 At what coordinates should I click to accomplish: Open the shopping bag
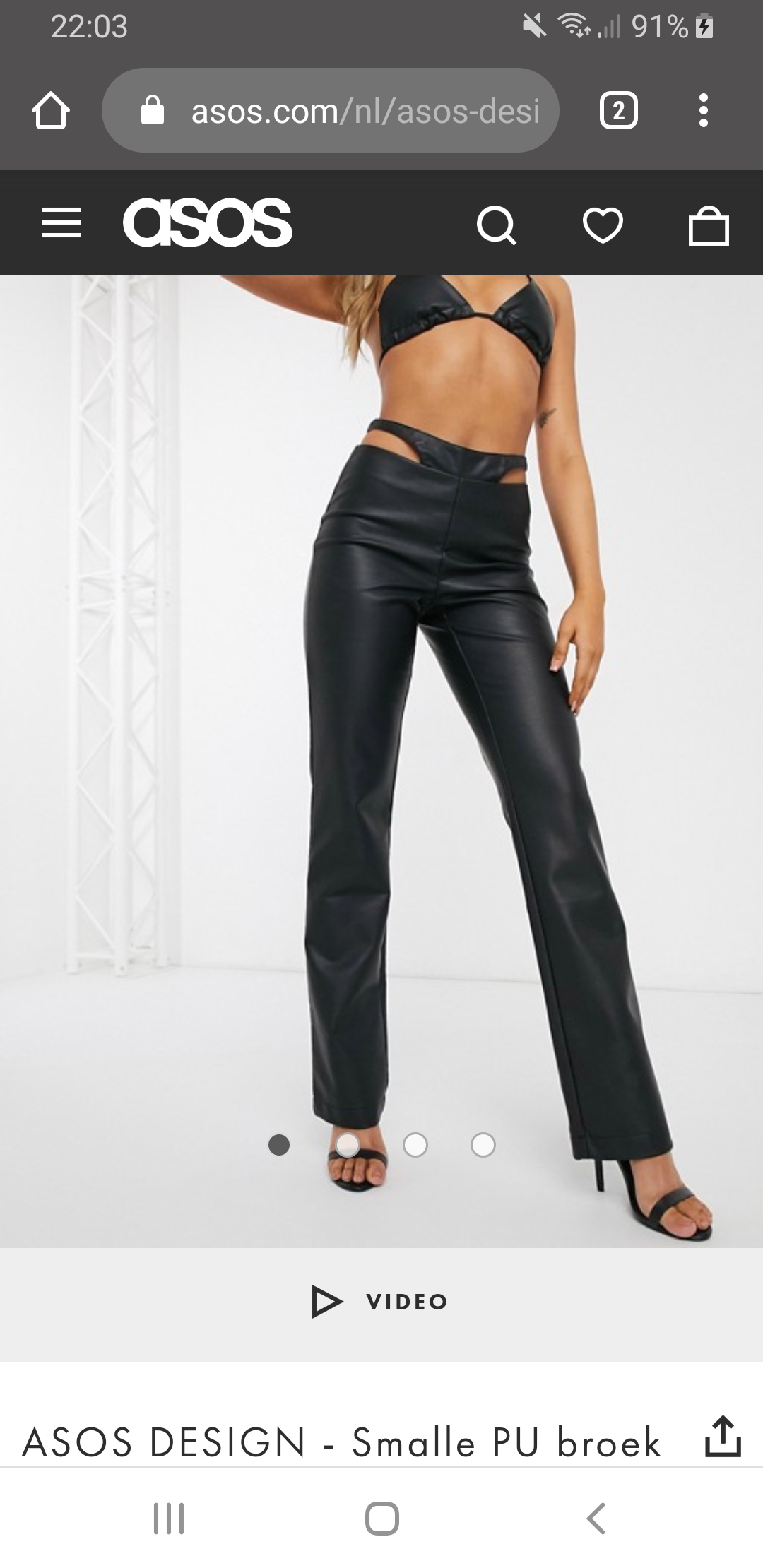[x=709, y=225]
